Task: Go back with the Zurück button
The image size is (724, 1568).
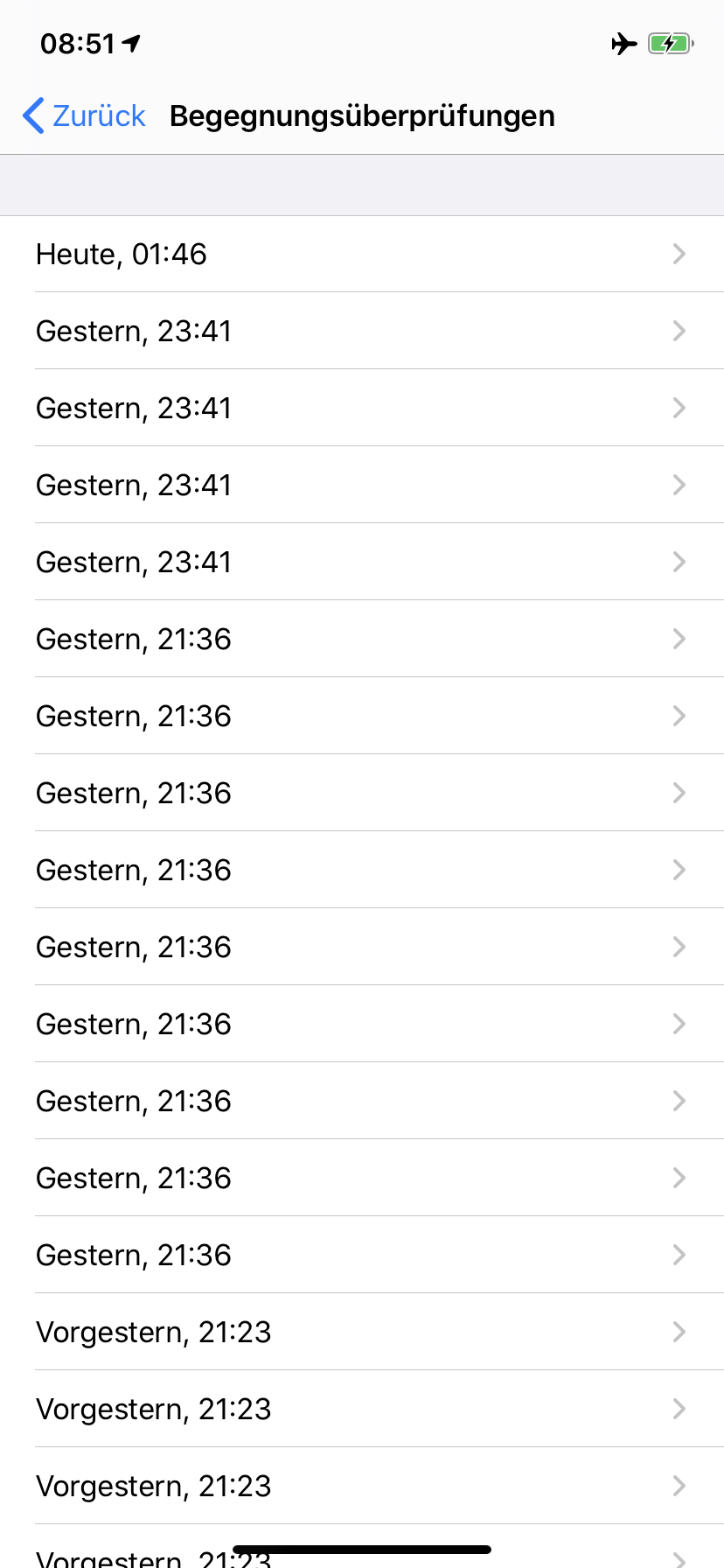Action: pos(84,115)
